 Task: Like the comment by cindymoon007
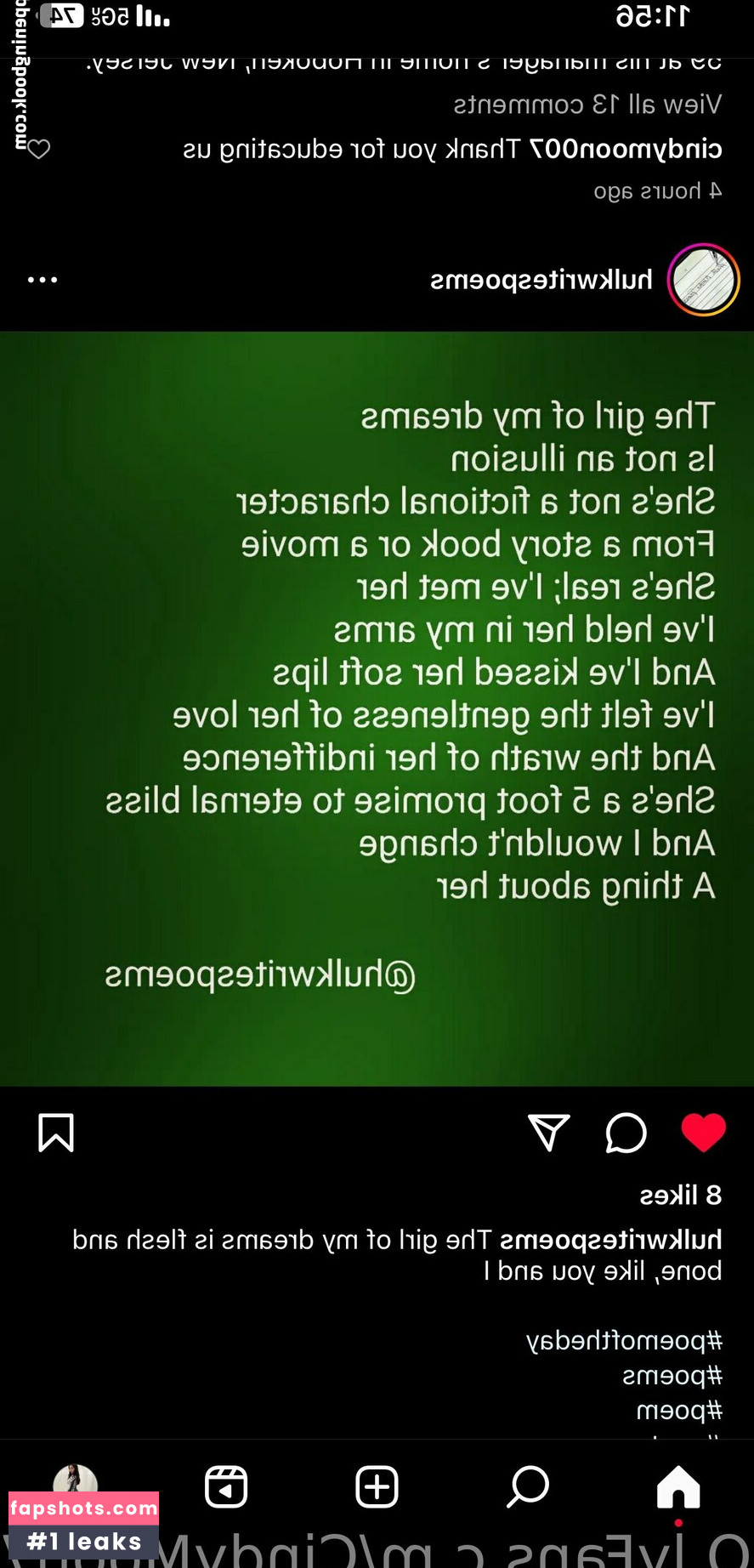pyautogui.click(x=38, y=150)
